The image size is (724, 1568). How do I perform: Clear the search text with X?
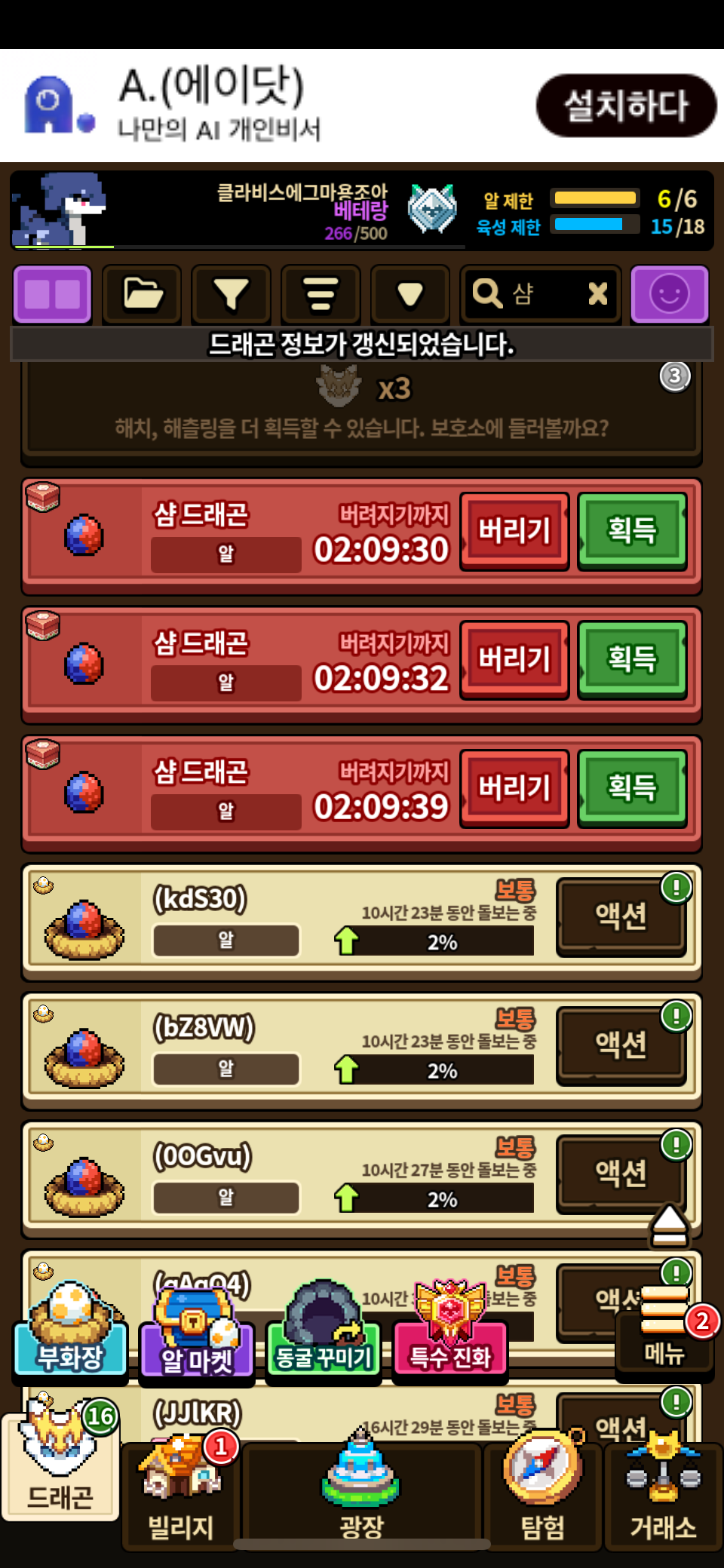point(597,293)
